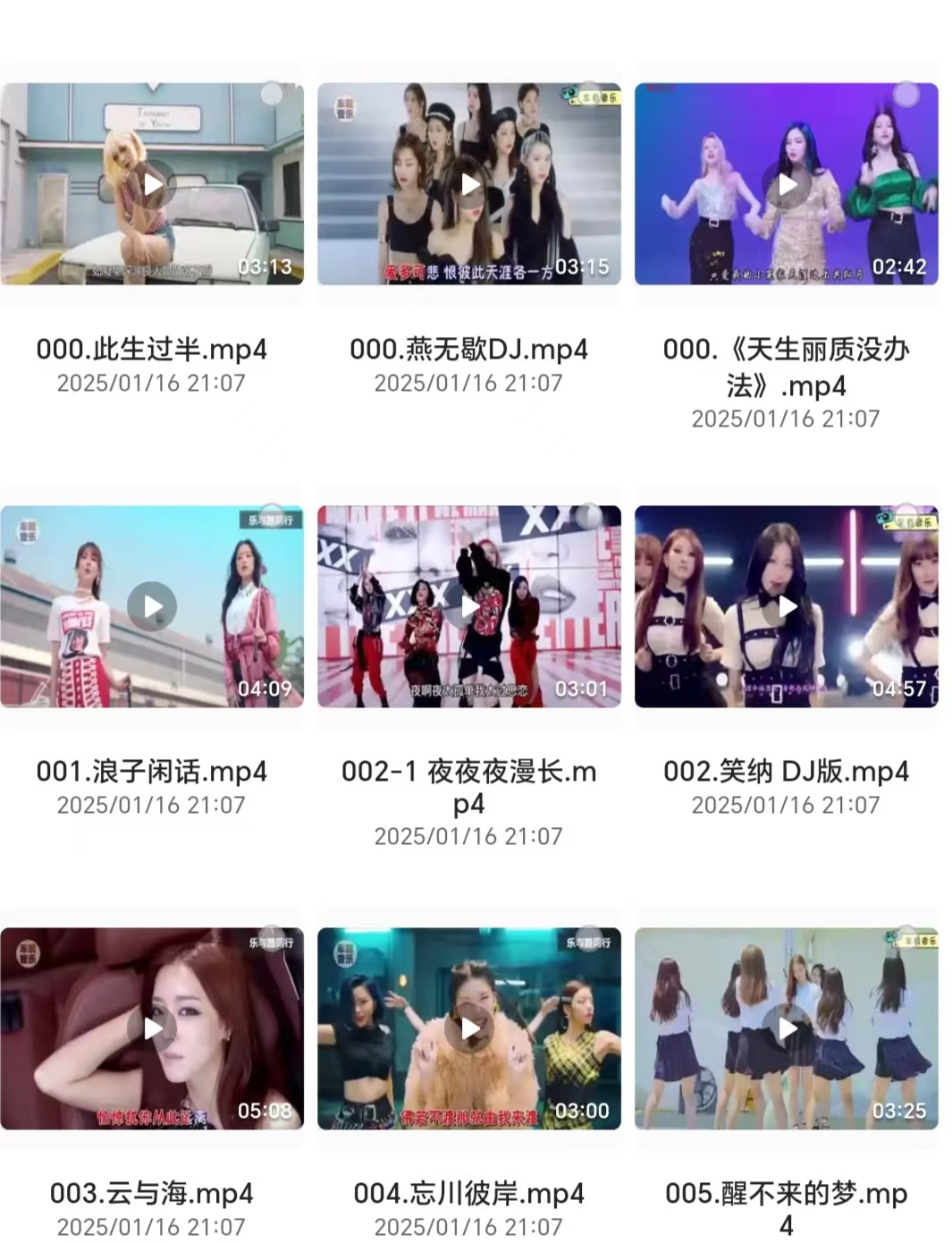
Task: Tick the selection circle on 000.《天生丽质没办法》.mp4
Action: tap(906, 94)
